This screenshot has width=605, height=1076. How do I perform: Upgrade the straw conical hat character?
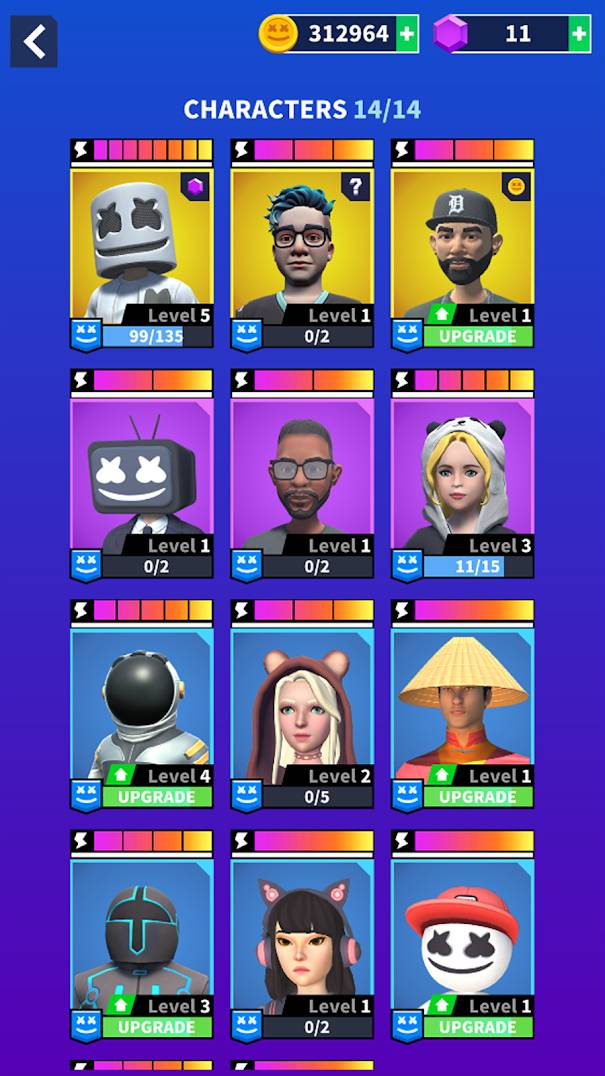(x=478, y=797)
